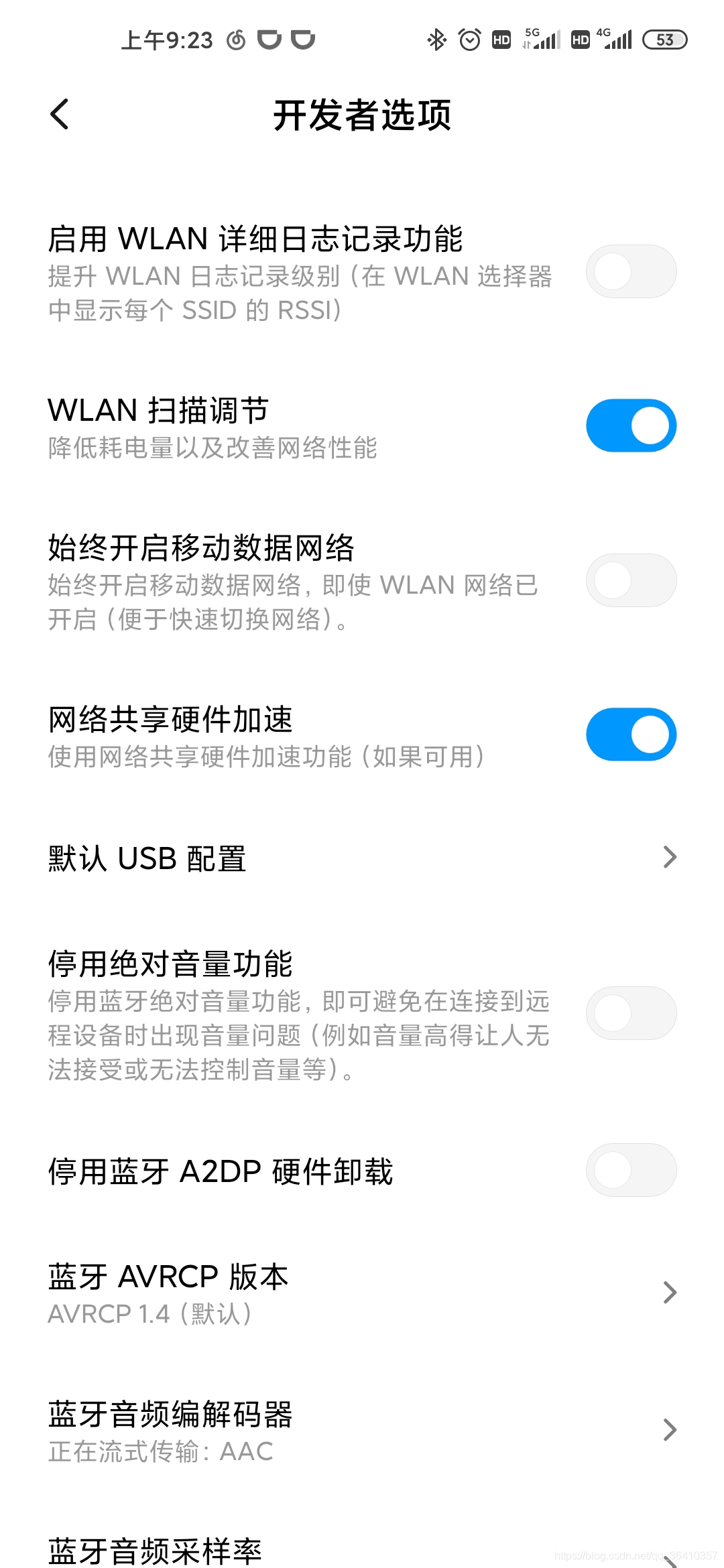Tap 蓝牙音频采样率 row
Viewport: 724px width, 1568px height.
362,1549
